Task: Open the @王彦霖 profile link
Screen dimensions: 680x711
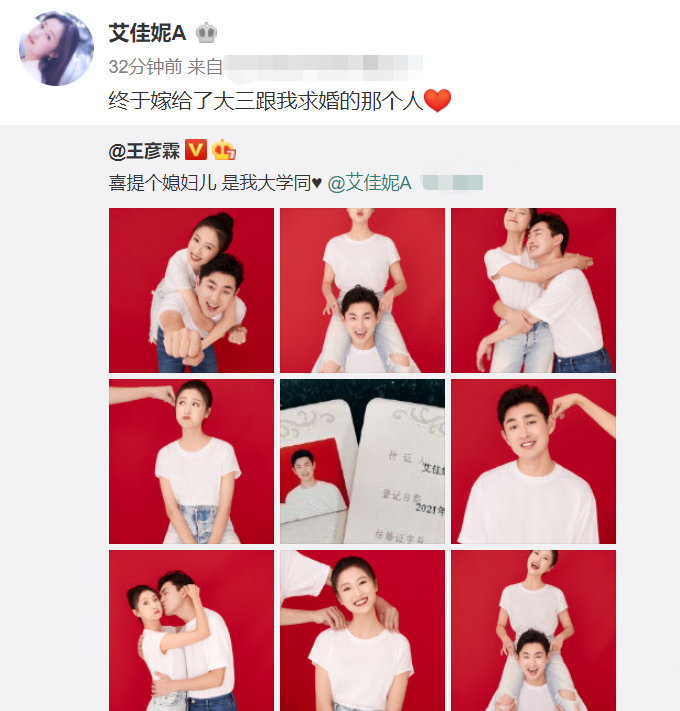Action: [x=145, y=151]
